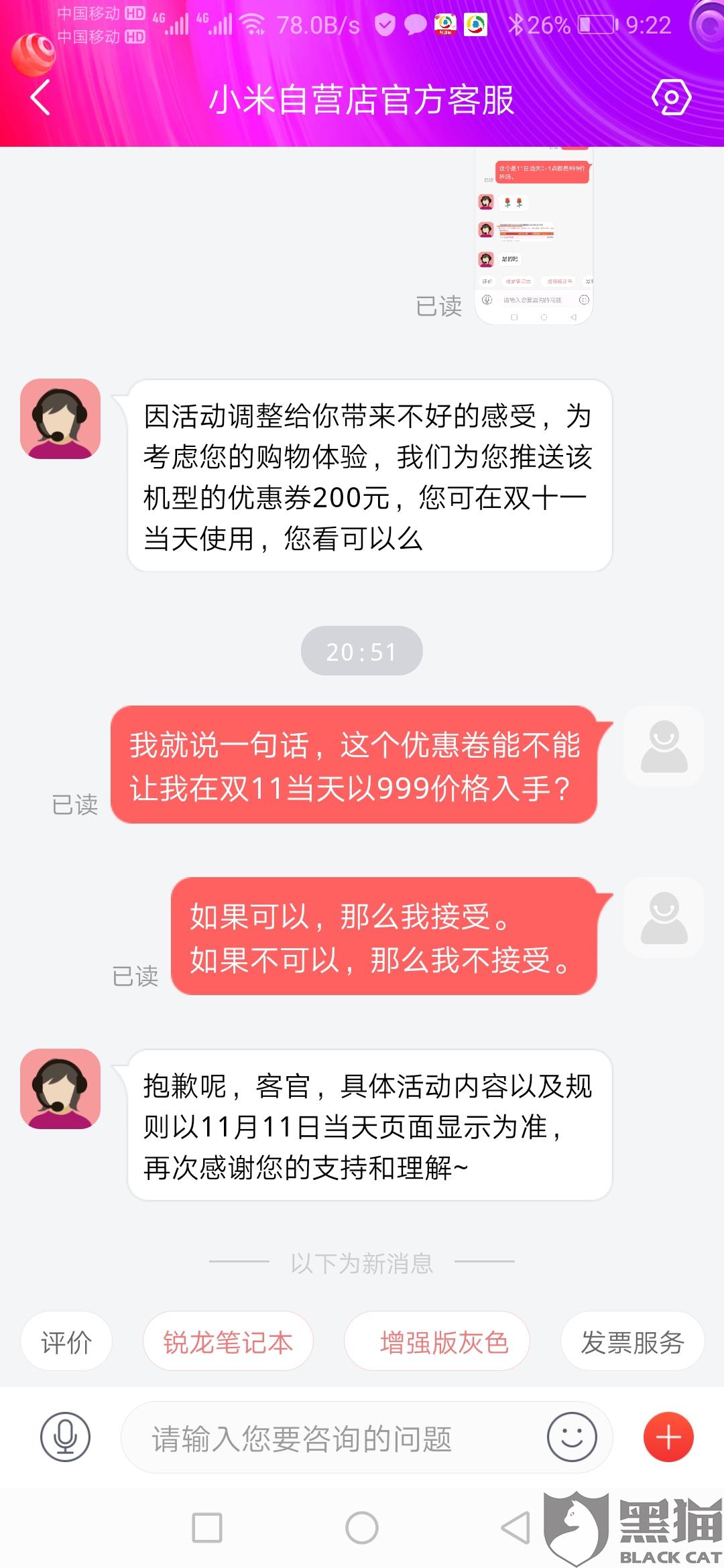
Task: Go back from the Xiaomi customer service chat
Action: click(x=40, y=98)
